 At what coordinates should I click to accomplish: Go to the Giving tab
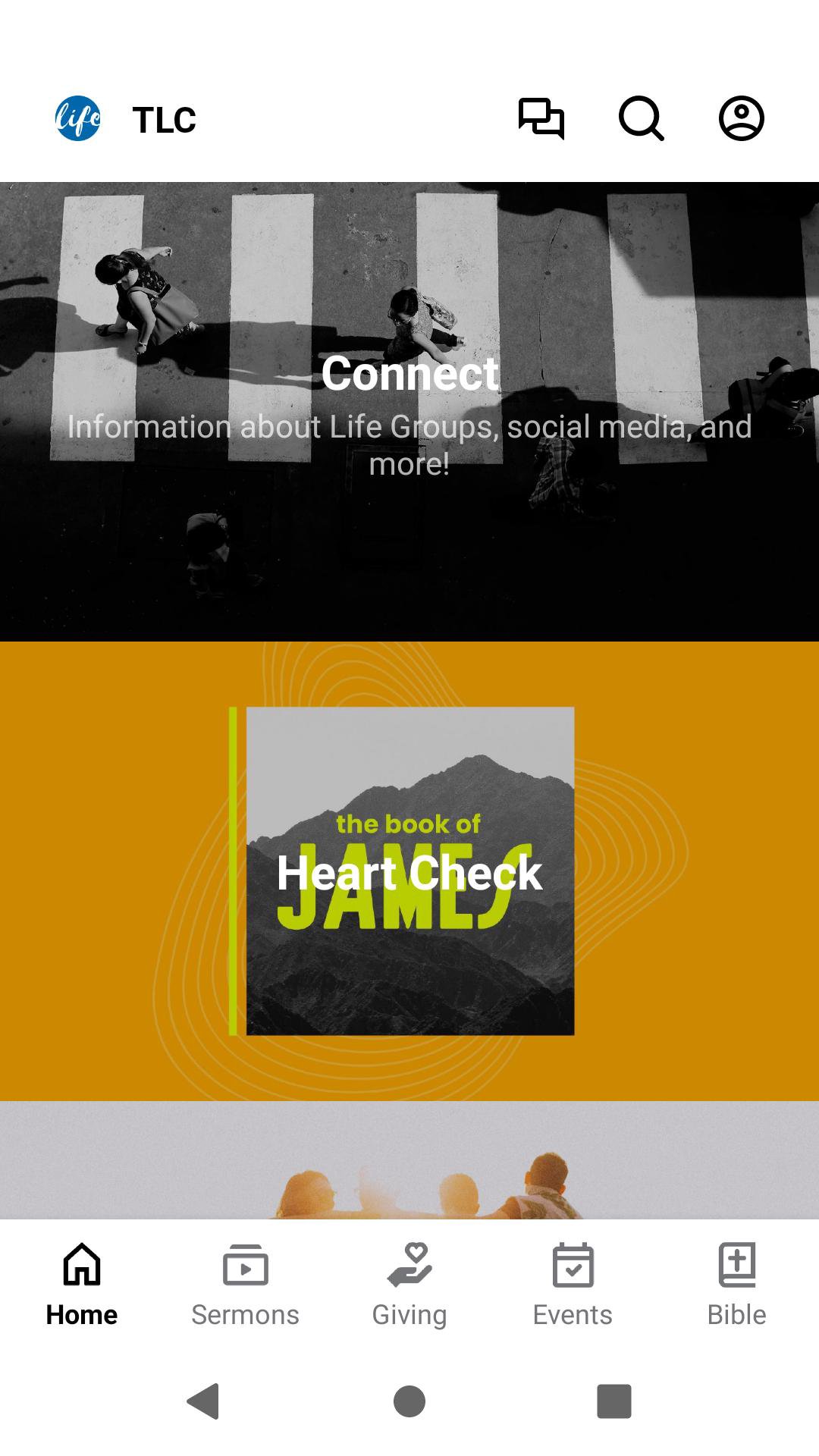409,1282
